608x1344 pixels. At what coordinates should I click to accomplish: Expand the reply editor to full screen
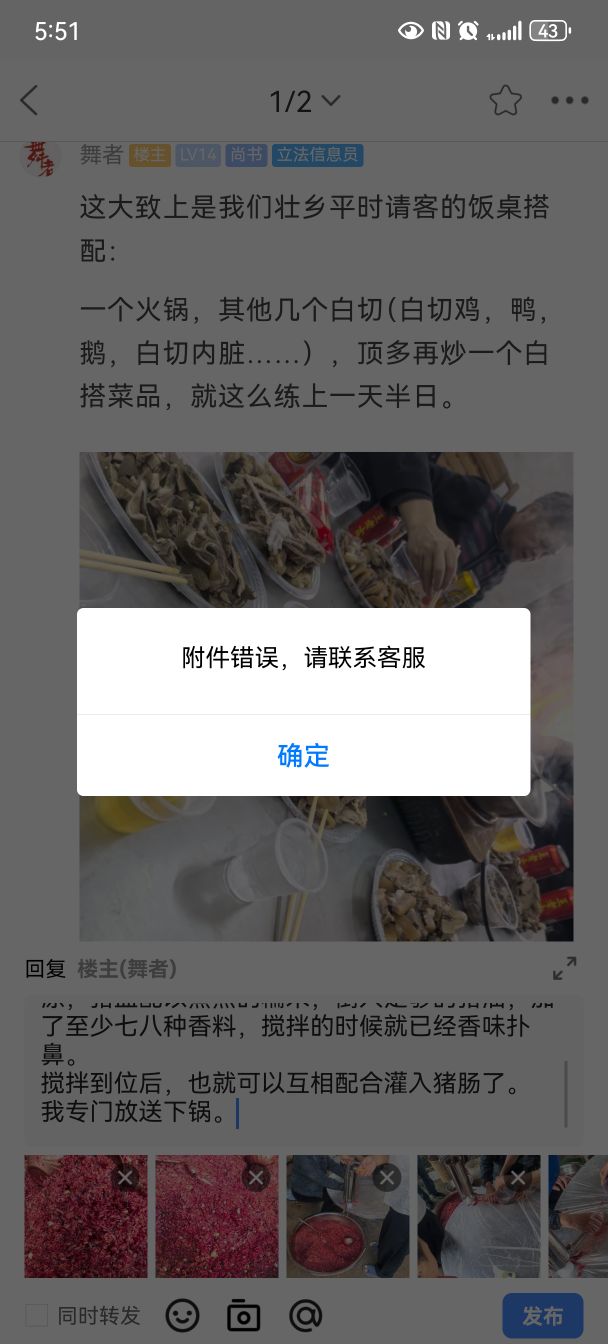[x=564, y=968]
